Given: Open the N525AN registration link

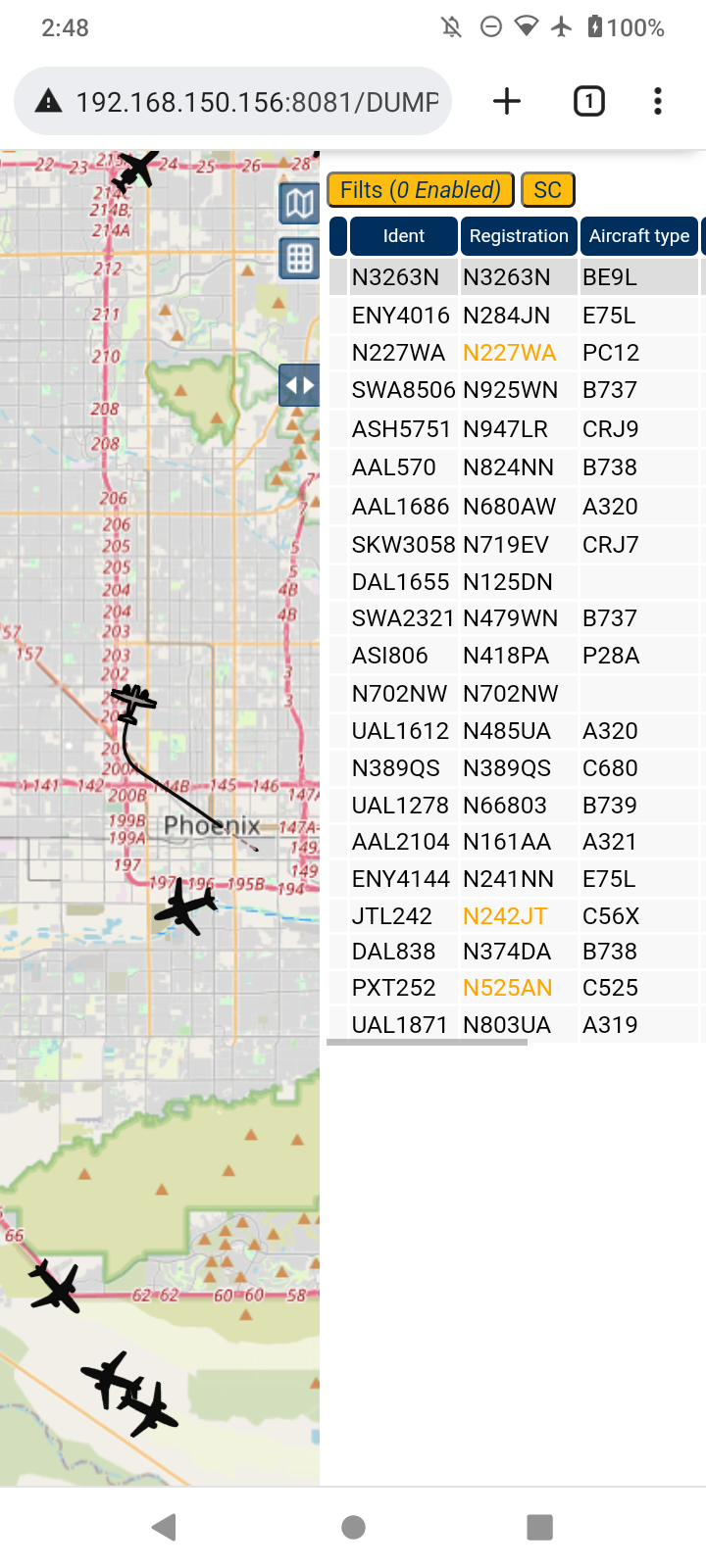Looking at the screenshot, I should [x=507, y=988].
